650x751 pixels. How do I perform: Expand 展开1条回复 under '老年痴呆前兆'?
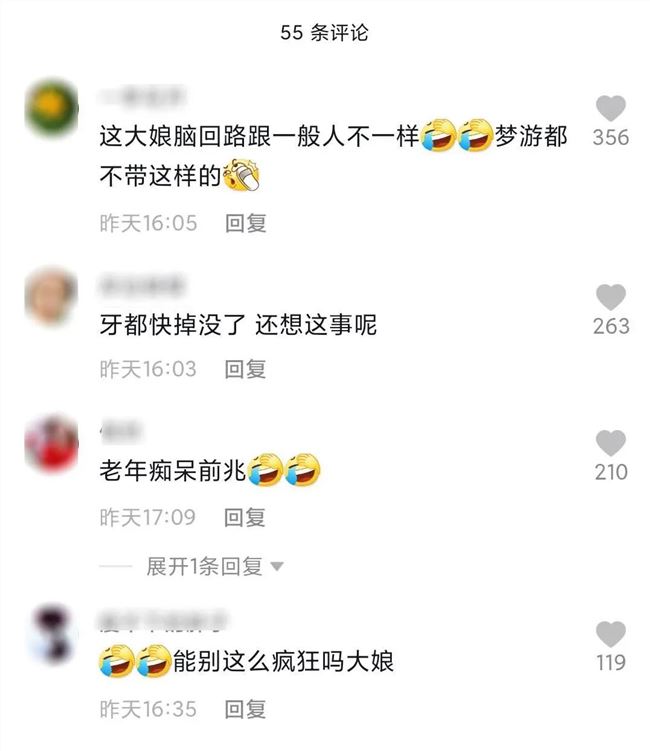(x=214, y=566)
